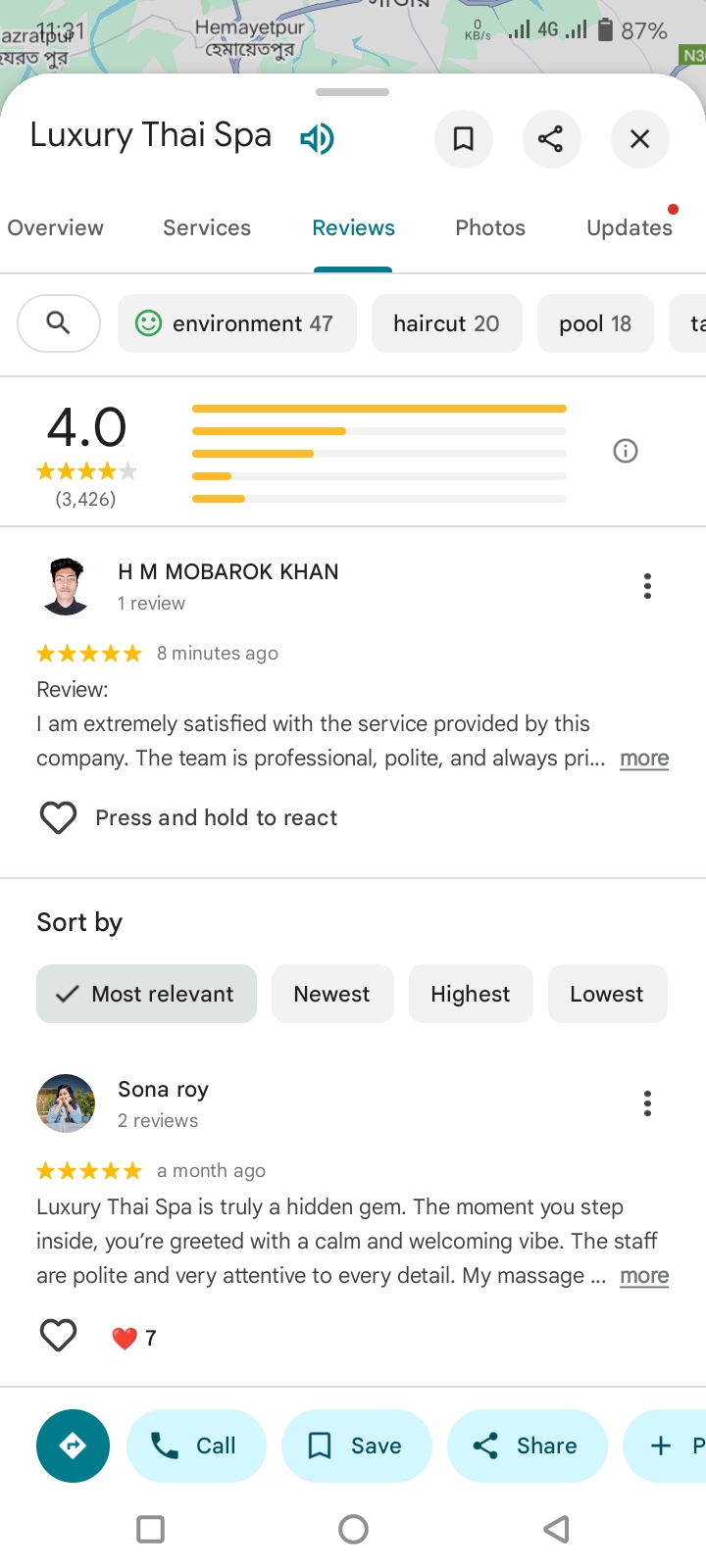The image size is (706, 1568).
Task: Select the pool reviews chip
Action: click(x=594, y=323)
